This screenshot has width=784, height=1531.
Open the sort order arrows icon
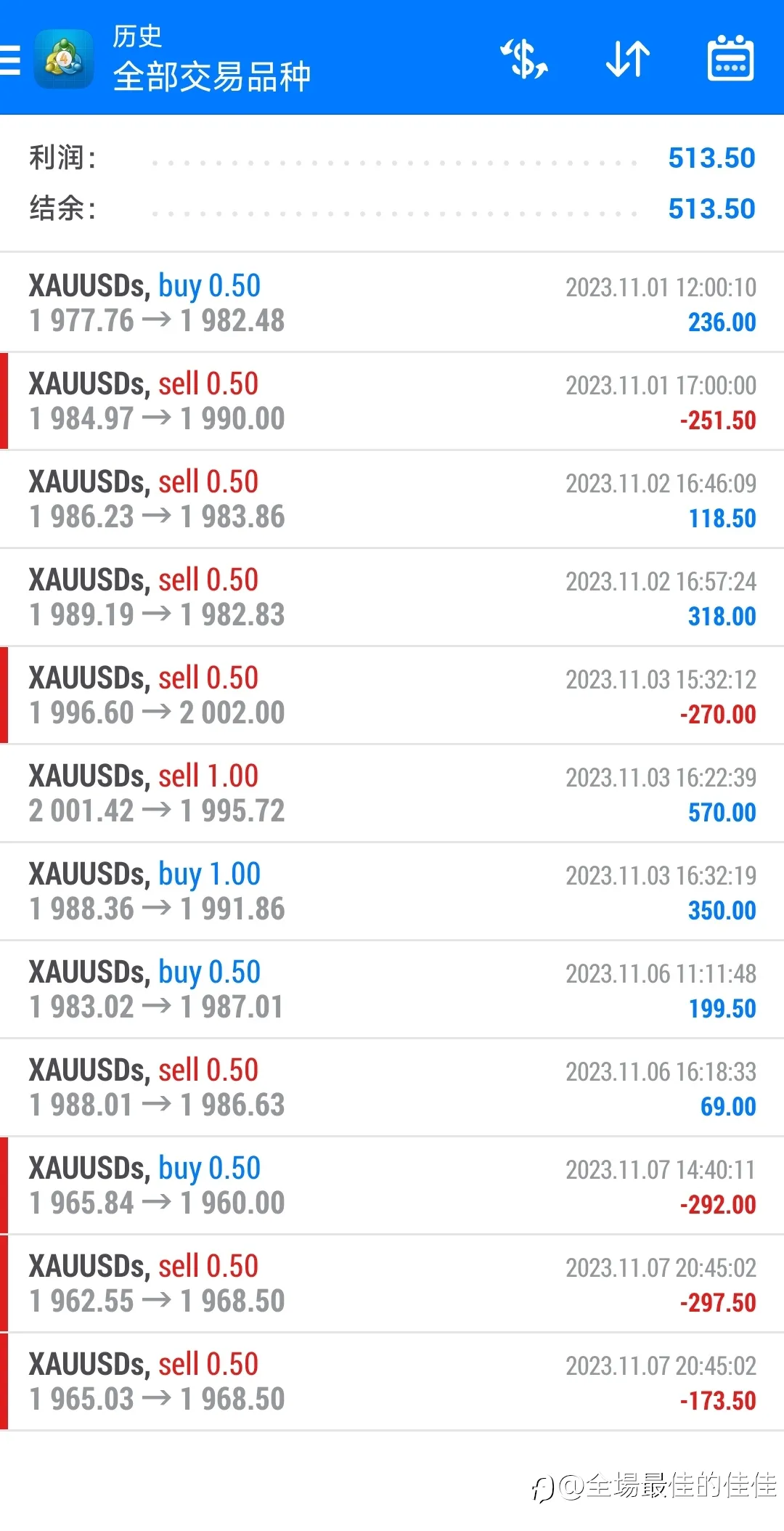coord(627,59)
